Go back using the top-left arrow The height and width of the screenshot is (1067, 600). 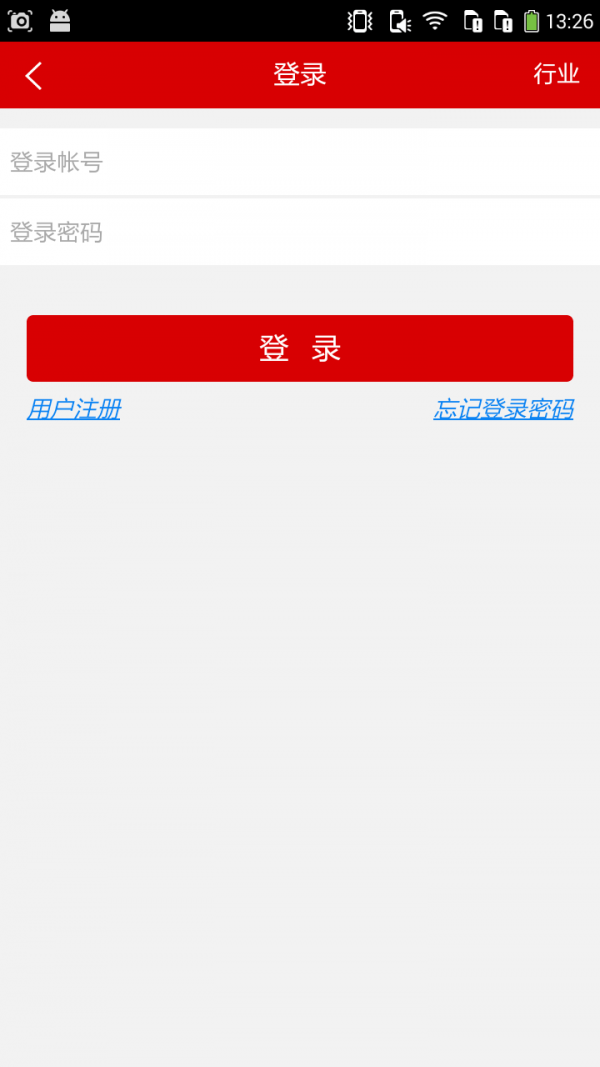point(34,75)
